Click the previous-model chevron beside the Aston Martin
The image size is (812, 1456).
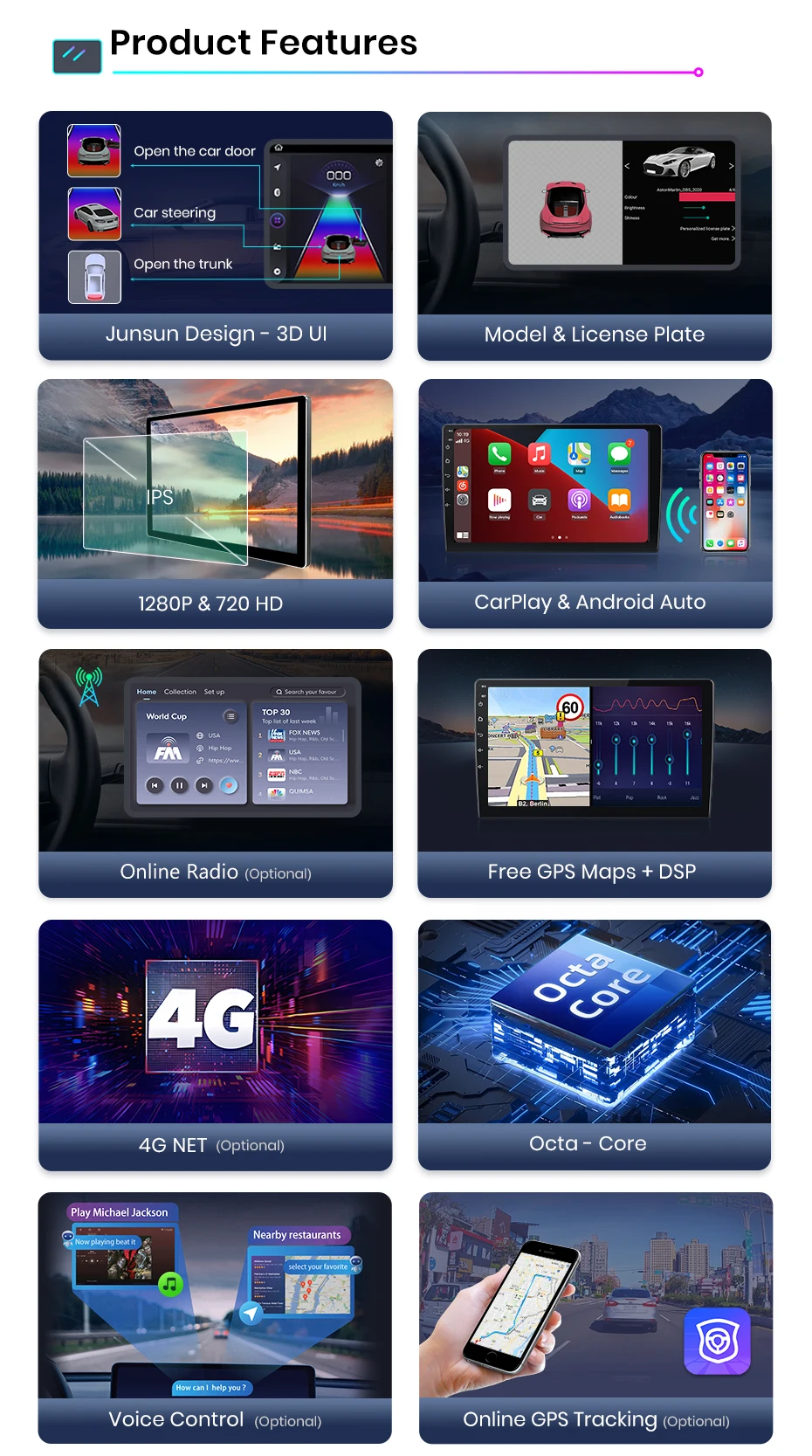(x=627, y=166)
